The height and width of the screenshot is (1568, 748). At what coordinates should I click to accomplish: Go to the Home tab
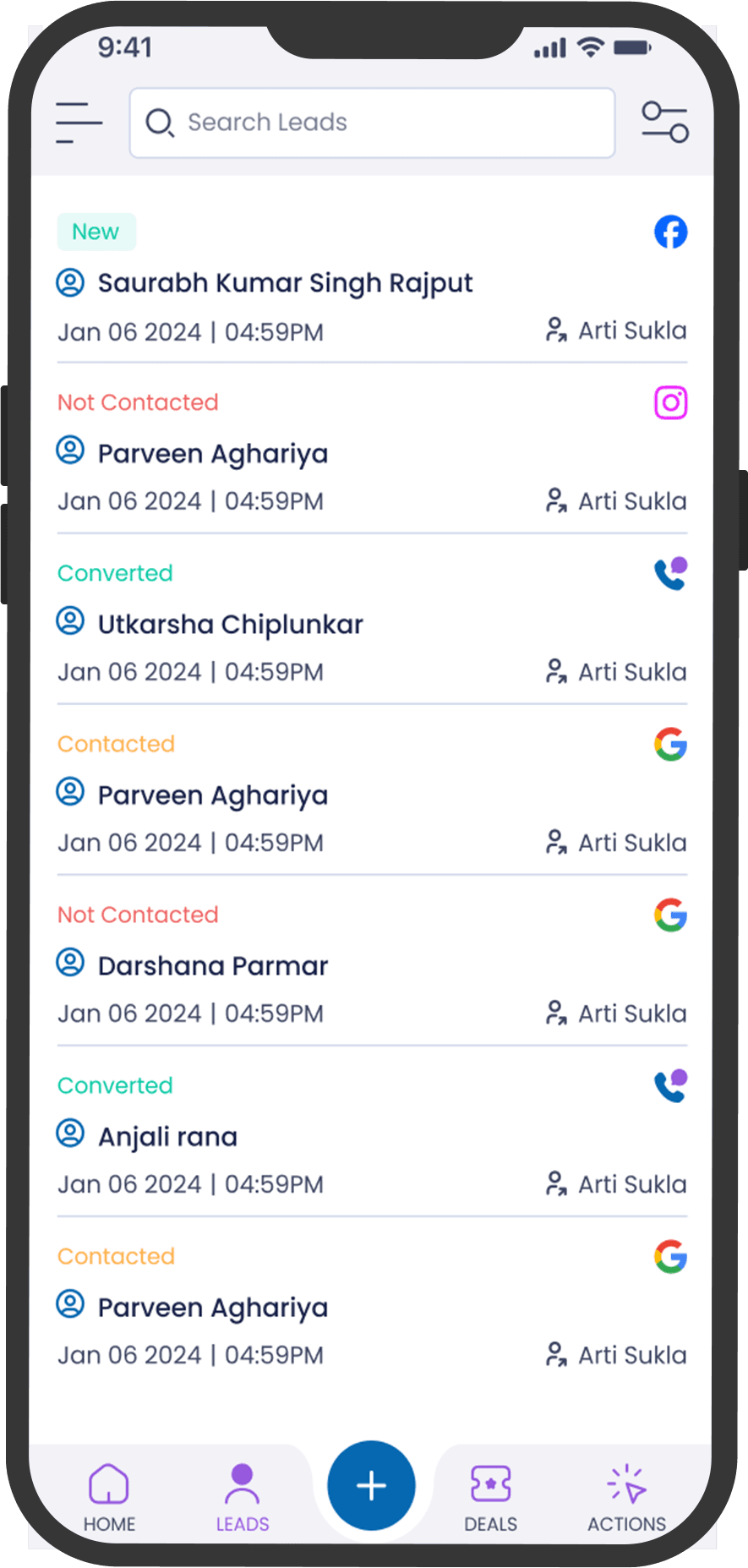point(109,1498)
